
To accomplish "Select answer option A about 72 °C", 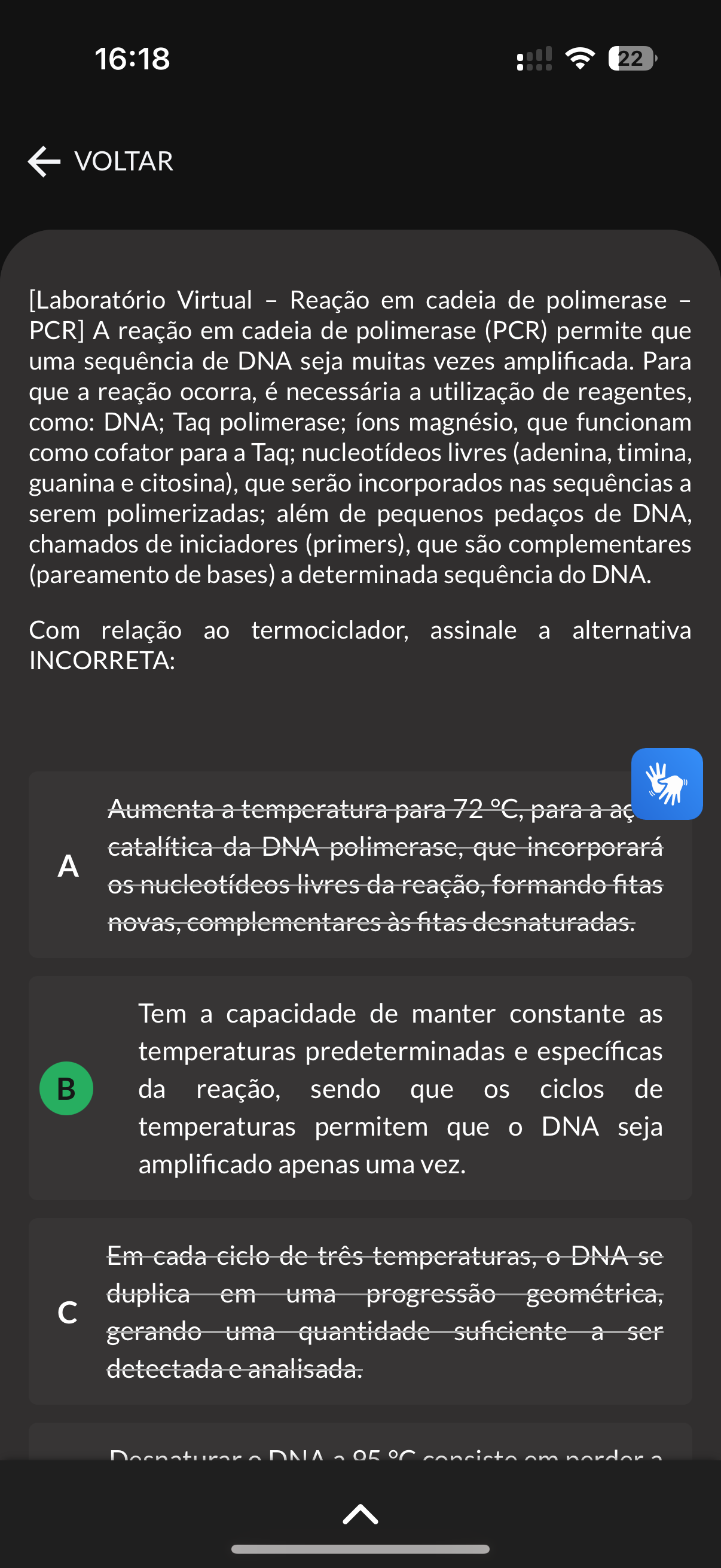I will (360, 865).
